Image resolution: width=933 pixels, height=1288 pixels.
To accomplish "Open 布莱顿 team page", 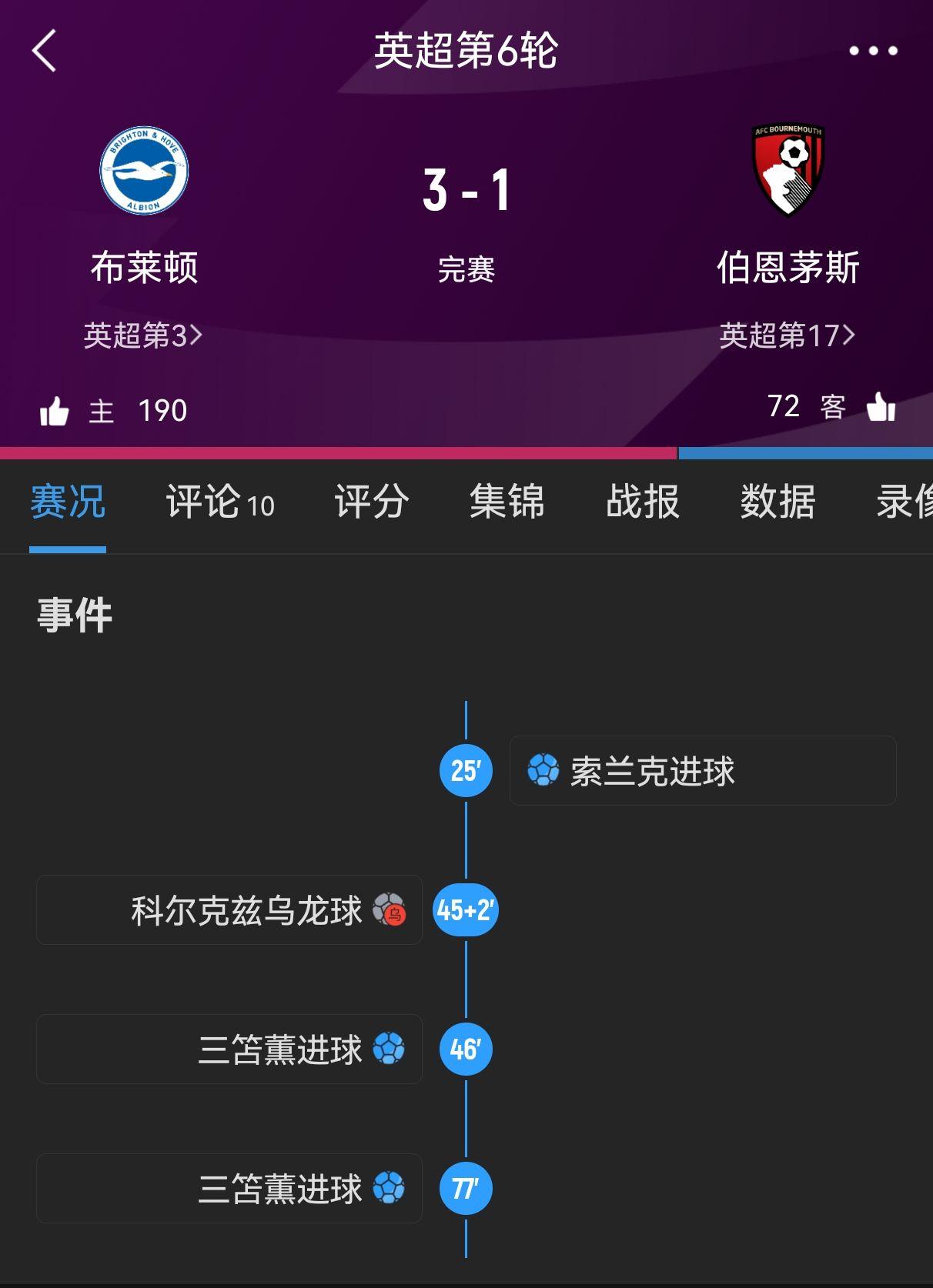I will pyautogui.click(x=144, y=171).
